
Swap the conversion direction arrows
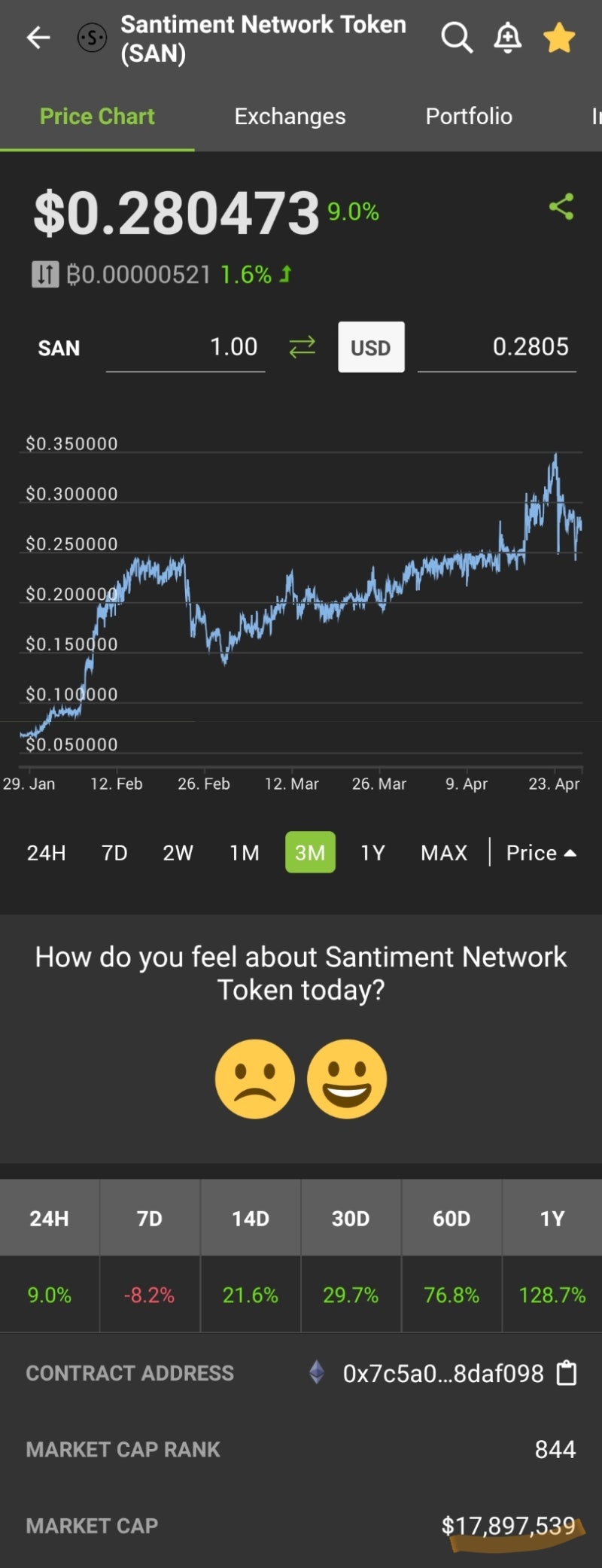pyautogui.click(x=302, y=347)
